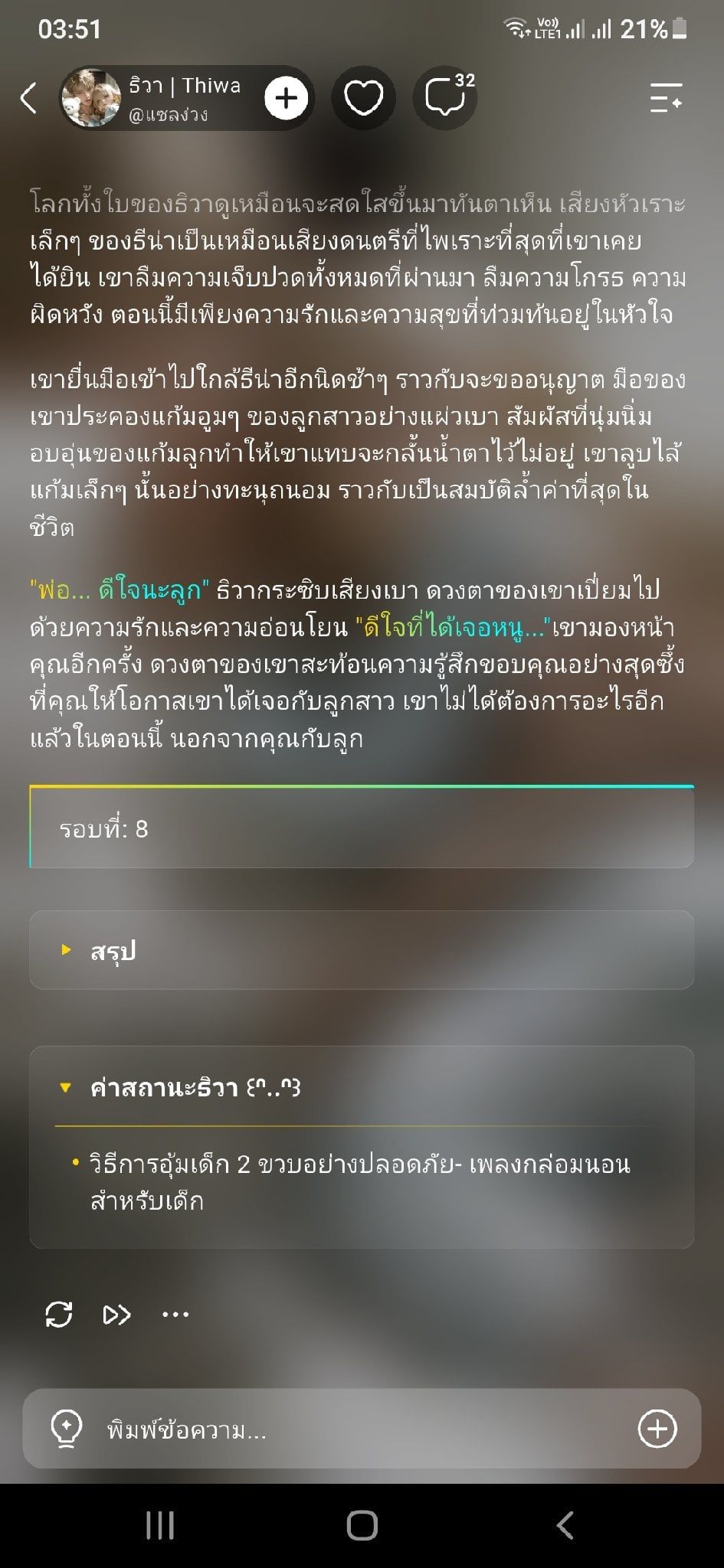
Task: Regenerate the last reply
Action: (59, 1315)
